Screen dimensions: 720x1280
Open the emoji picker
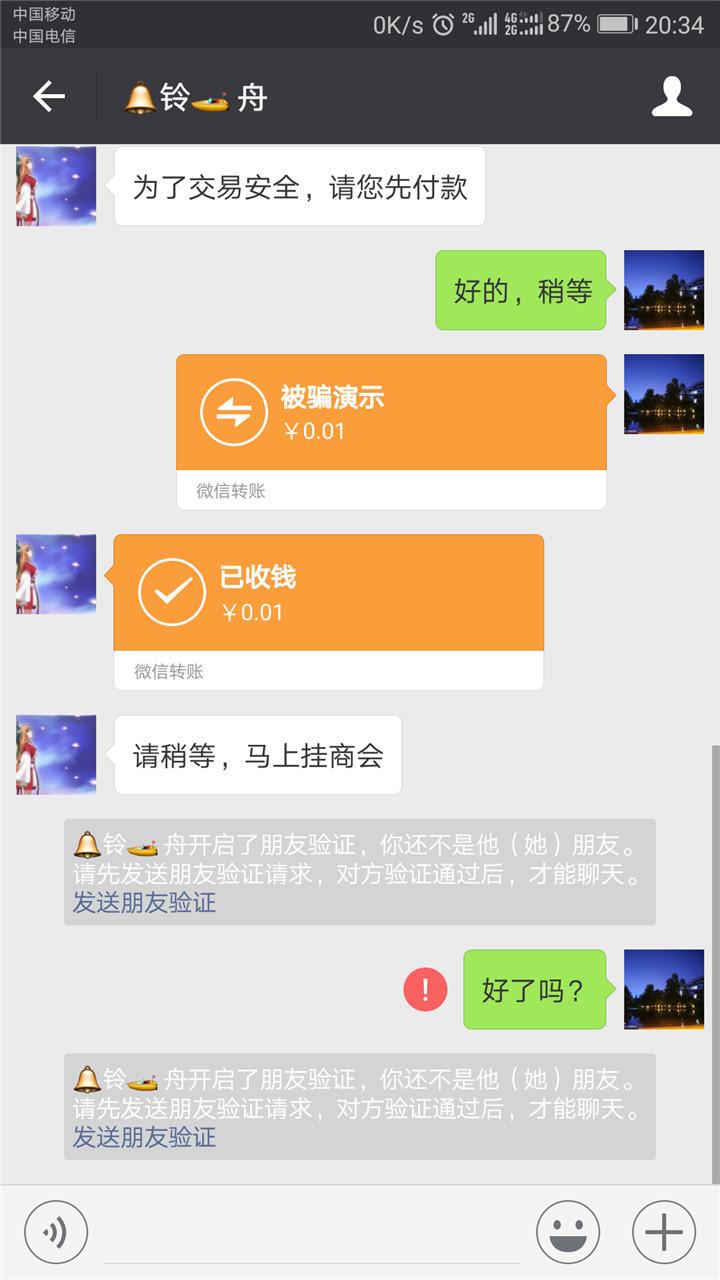point(568,1232)
